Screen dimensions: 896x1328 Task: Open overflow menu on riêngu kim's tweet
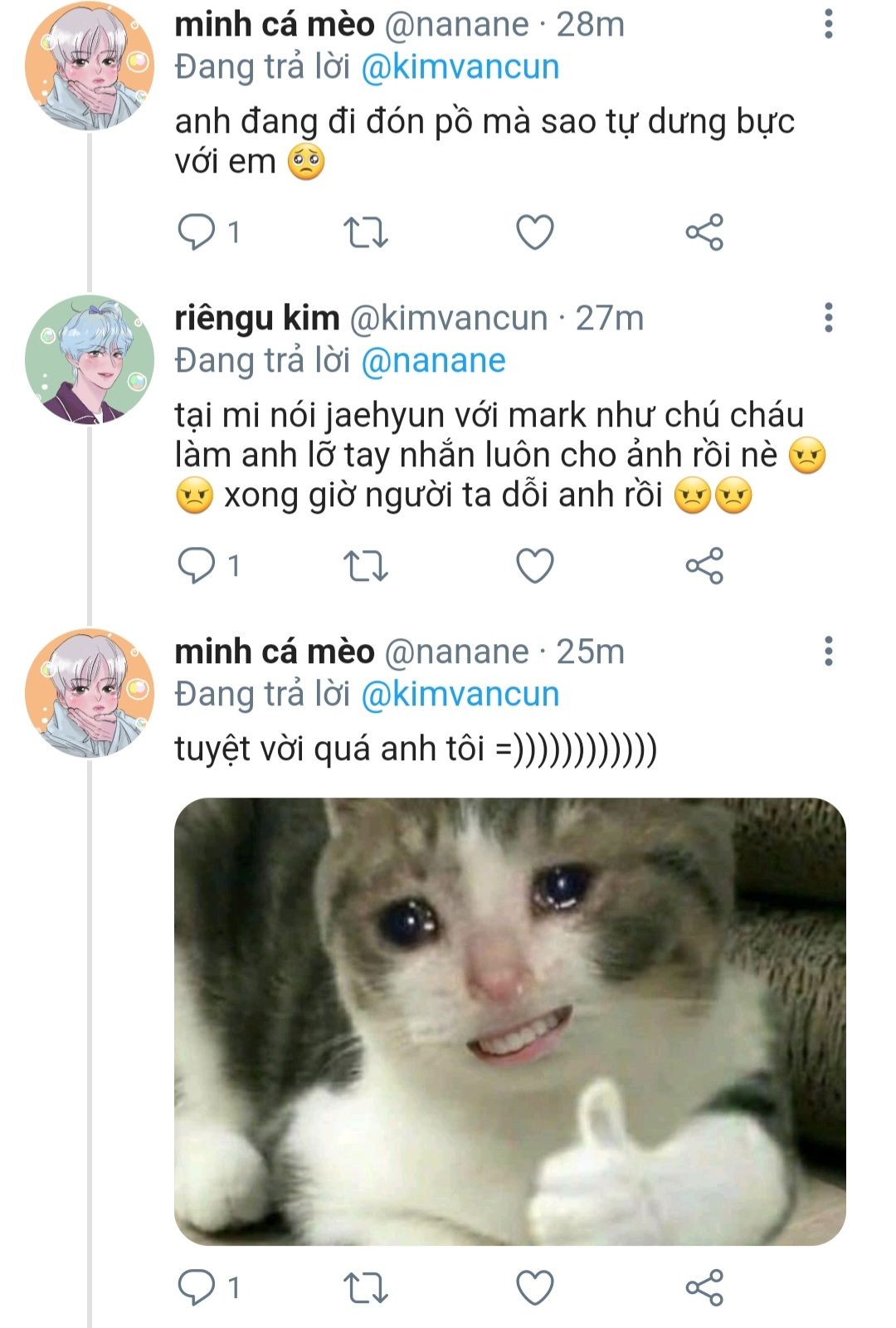(828, 318)
